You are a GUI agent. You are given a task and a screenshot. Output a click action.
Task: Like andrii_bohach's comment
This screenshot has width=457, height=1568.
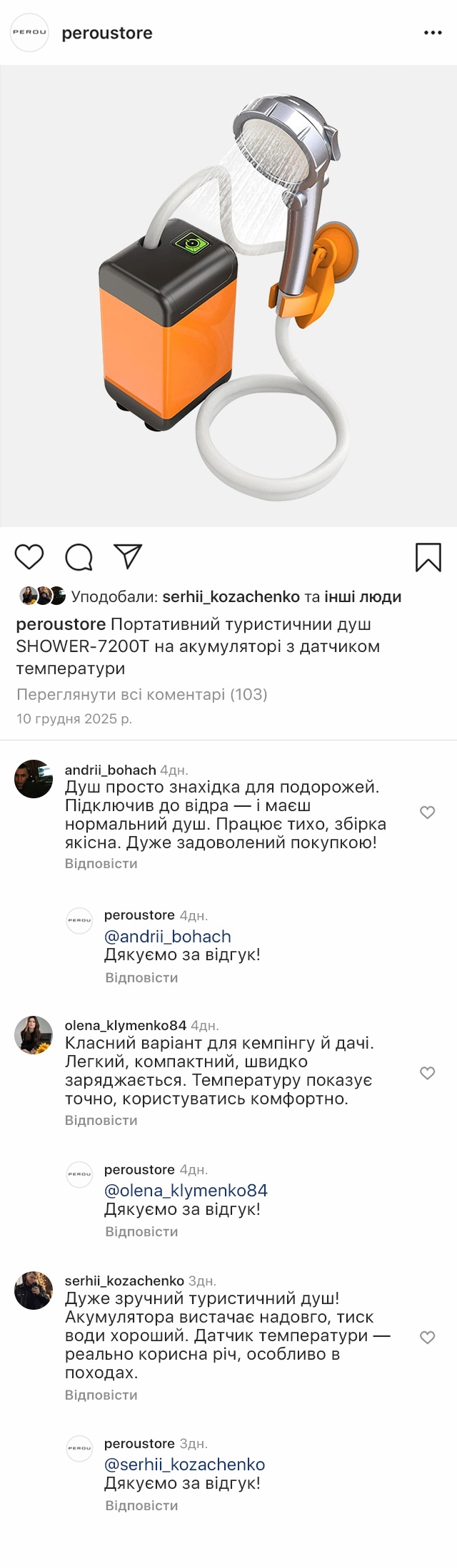(x=427, y=813)
